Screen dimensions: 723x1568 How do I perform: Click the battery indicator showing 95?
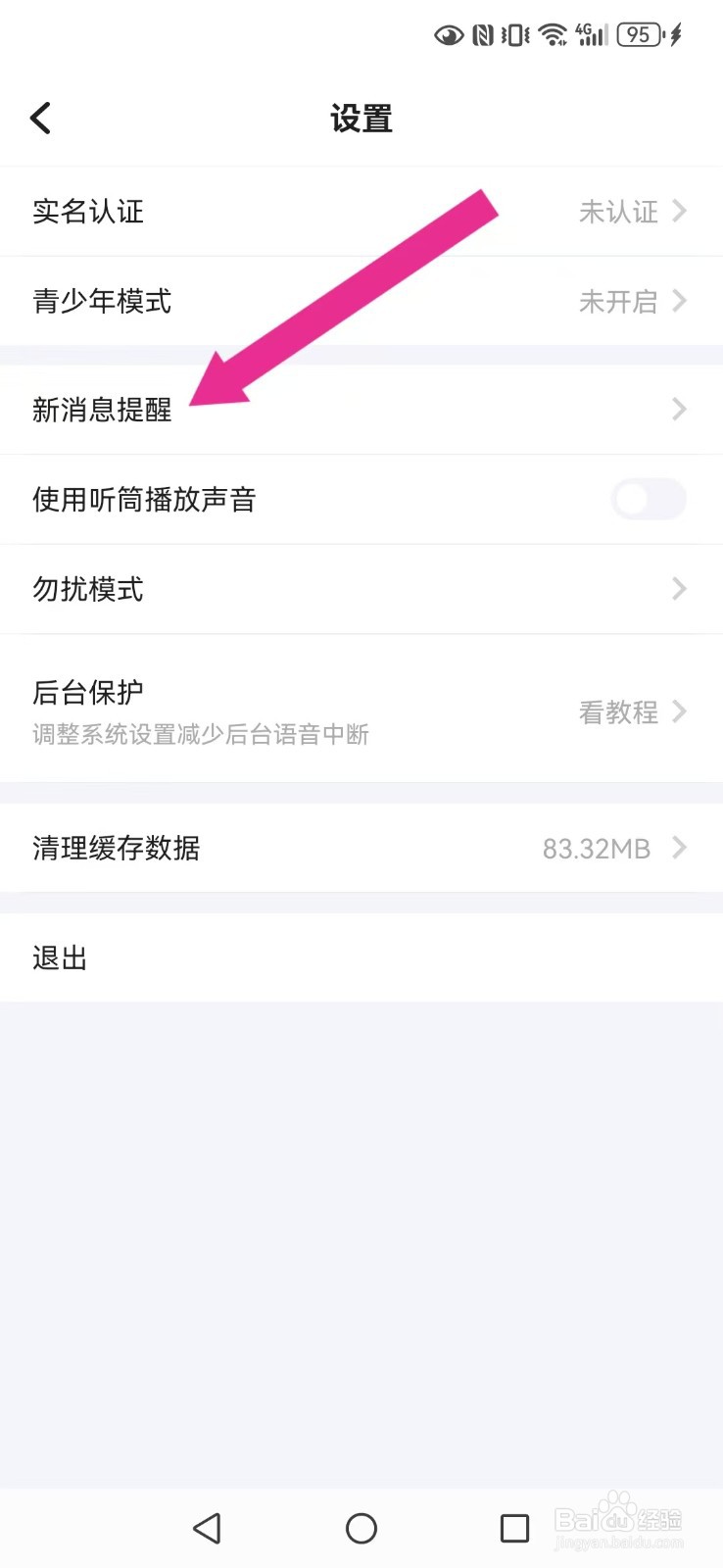click(x=638, y=35)
